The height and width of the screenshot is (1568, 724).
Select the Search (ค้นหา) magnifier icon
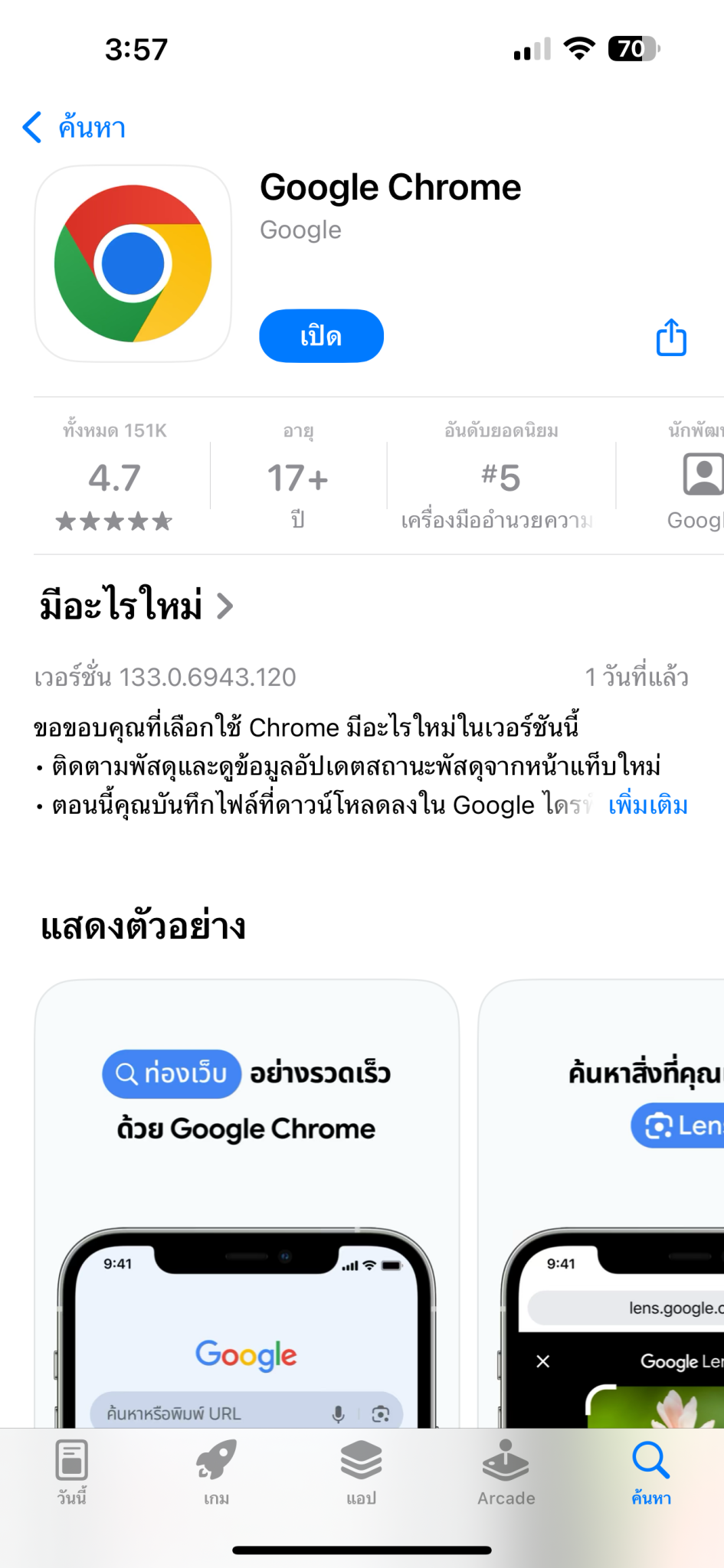tap(650, 1464)
